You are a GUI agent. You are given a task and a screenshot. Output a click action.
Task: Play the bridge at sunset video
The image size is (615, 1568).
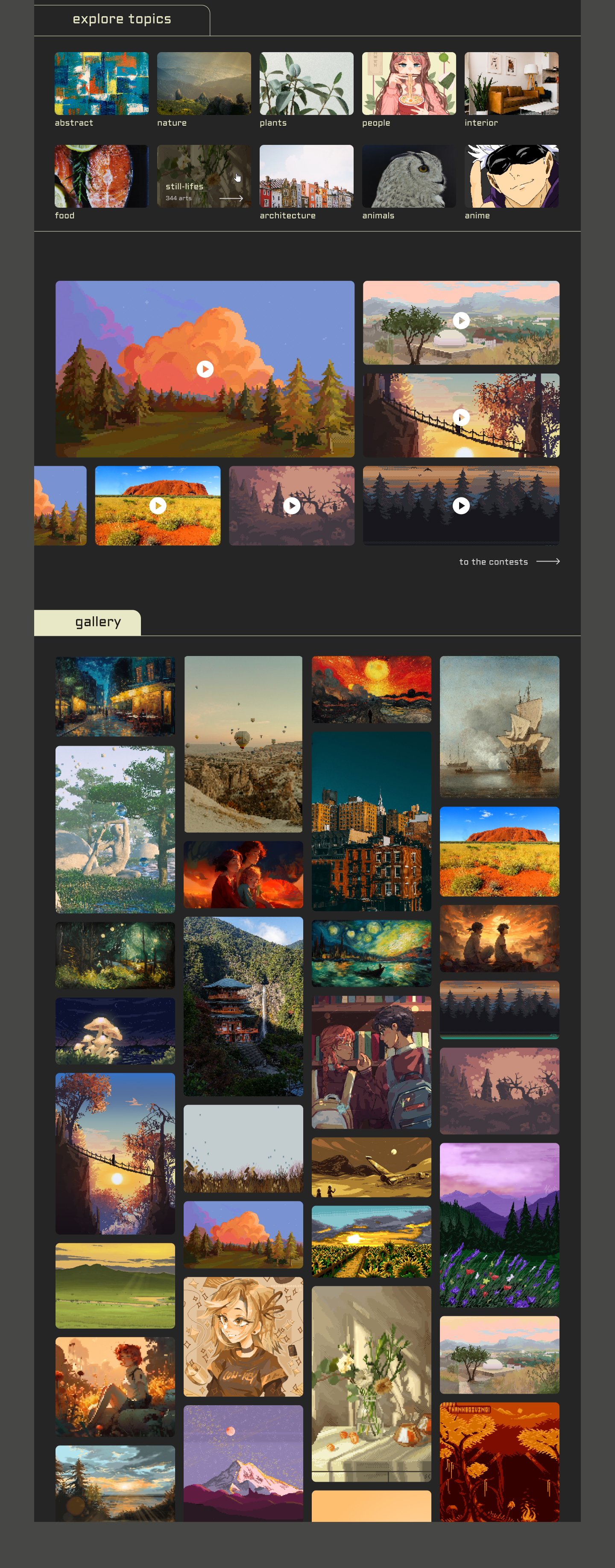coord(461,417)
